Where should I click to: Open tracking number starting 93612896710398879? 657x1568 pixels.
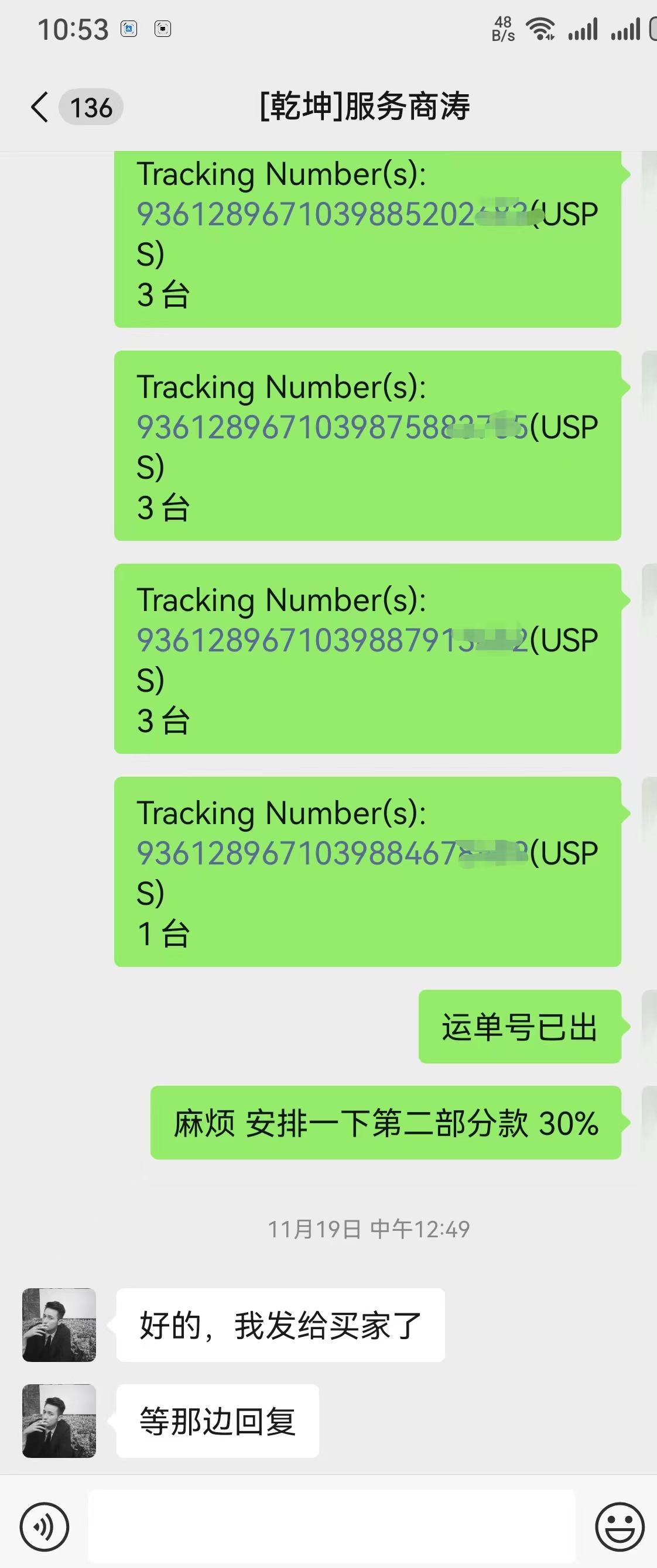point(329,640)
